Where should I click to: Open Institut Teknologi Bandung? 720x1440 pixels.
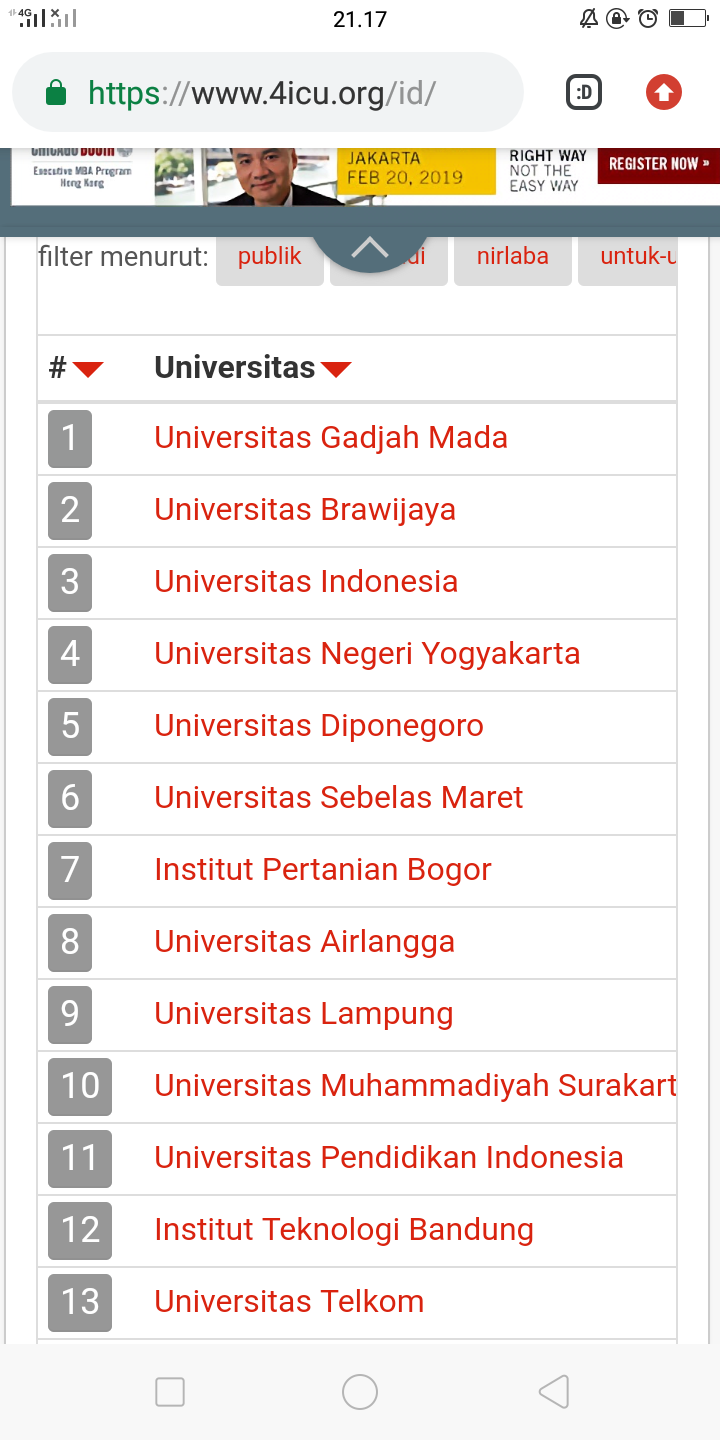click(x=344, y=1230)
